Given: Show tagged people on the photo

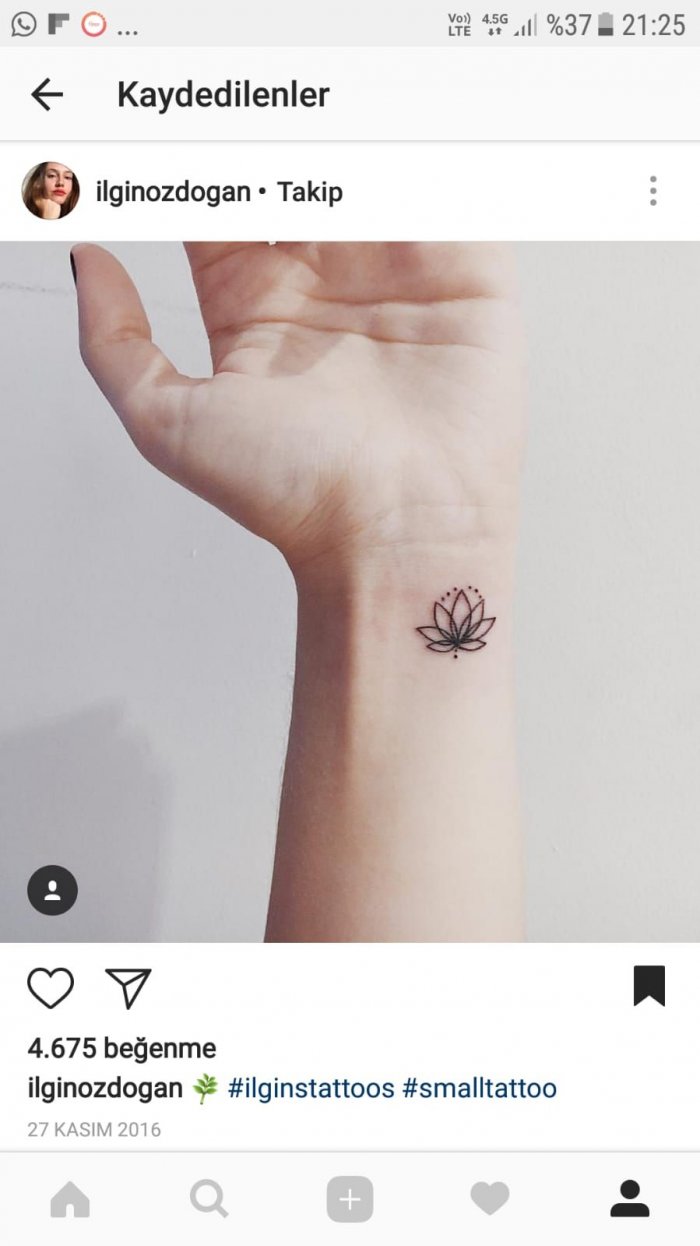Looking at the screenshot, I should pos(52,890).
